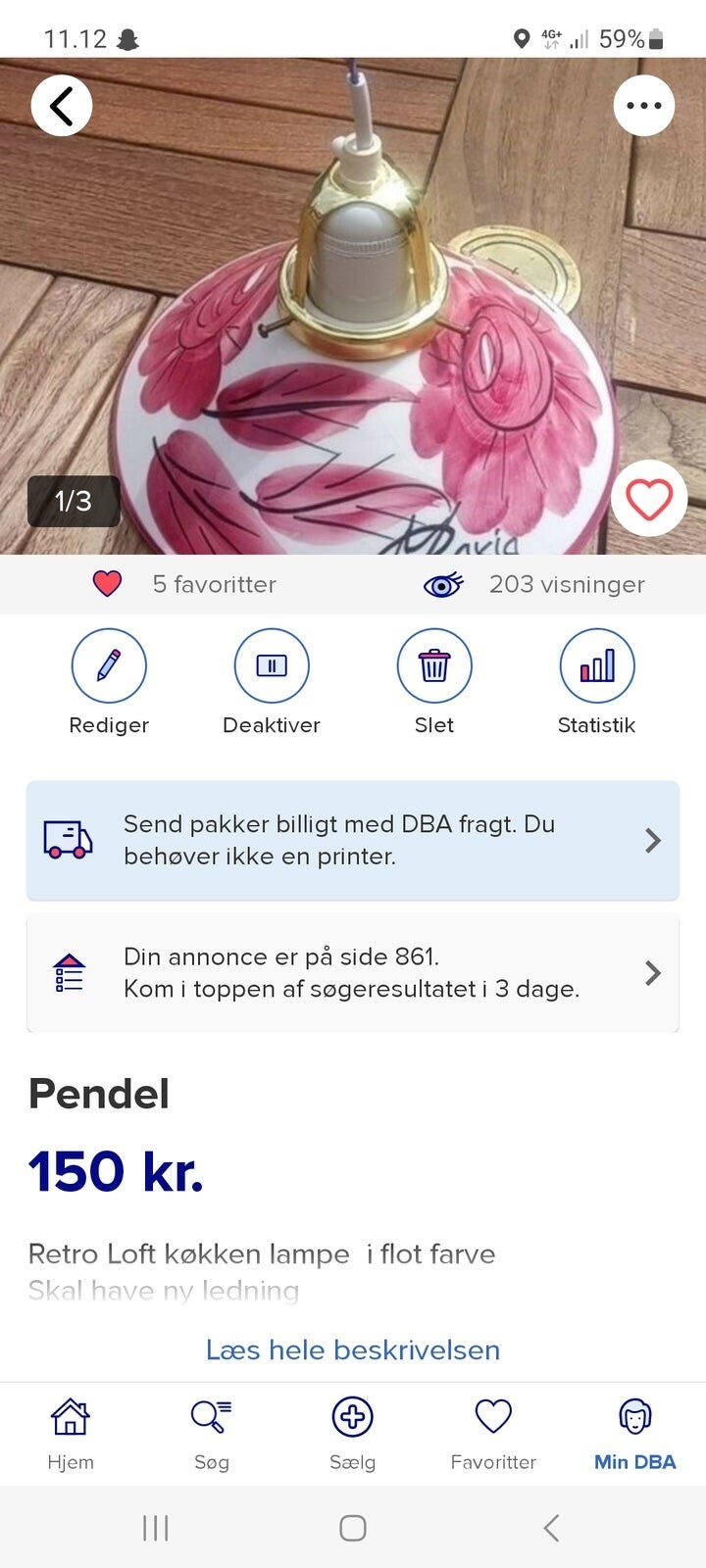Tap the back arrow on the photo
The width and height of the screenshot is (706, 1568).
click(x=62, y=105)
